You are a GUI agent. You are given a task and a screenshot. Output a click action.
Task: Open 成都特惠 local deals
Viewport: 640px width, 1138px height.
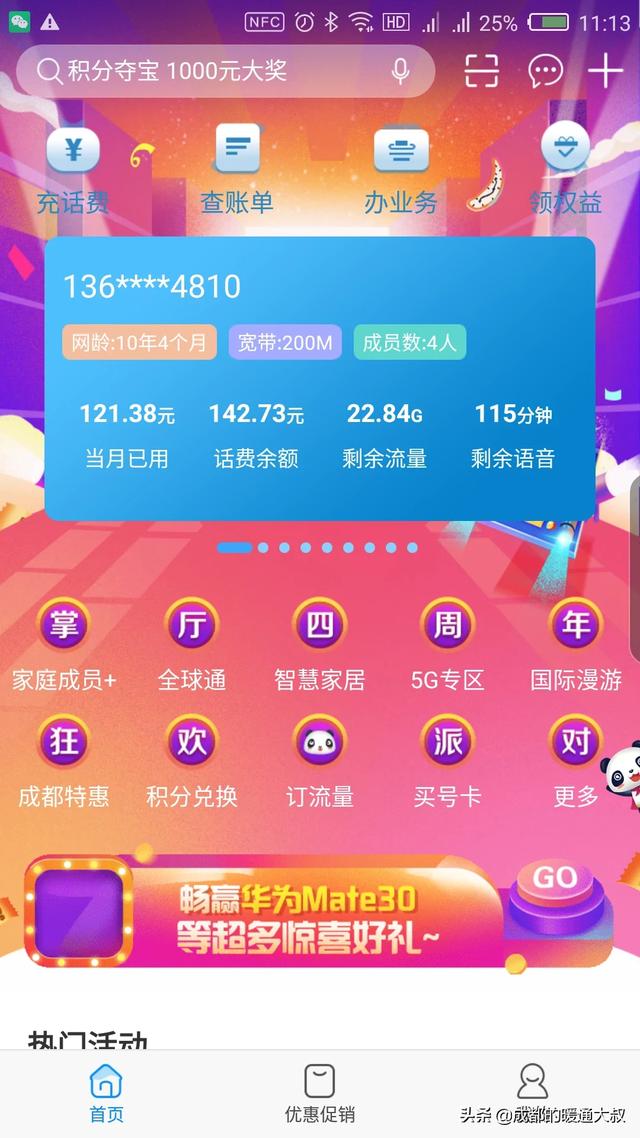coord(64,763)
